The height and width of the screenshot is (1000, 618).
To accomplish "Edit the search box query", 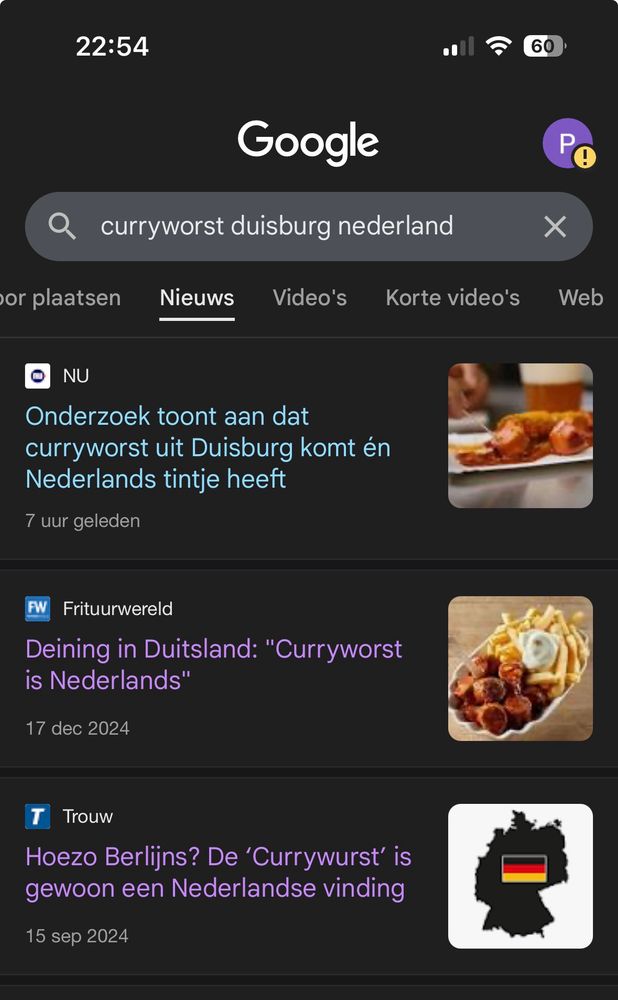I will (x=277, y=227).
